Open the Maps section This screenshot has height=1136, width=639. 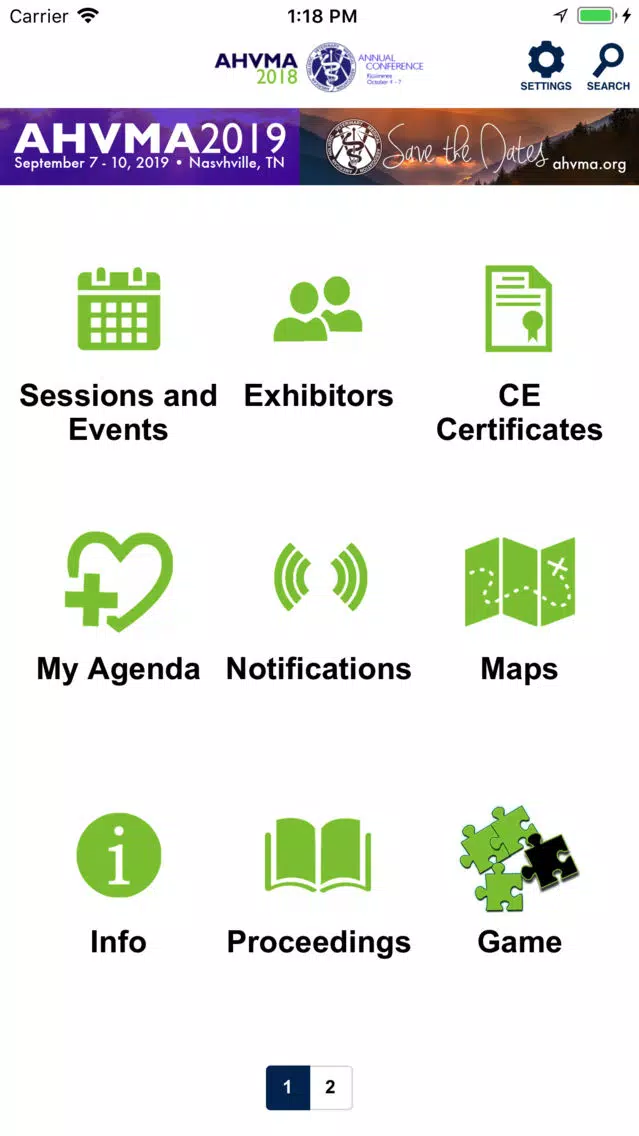point(519,609)
